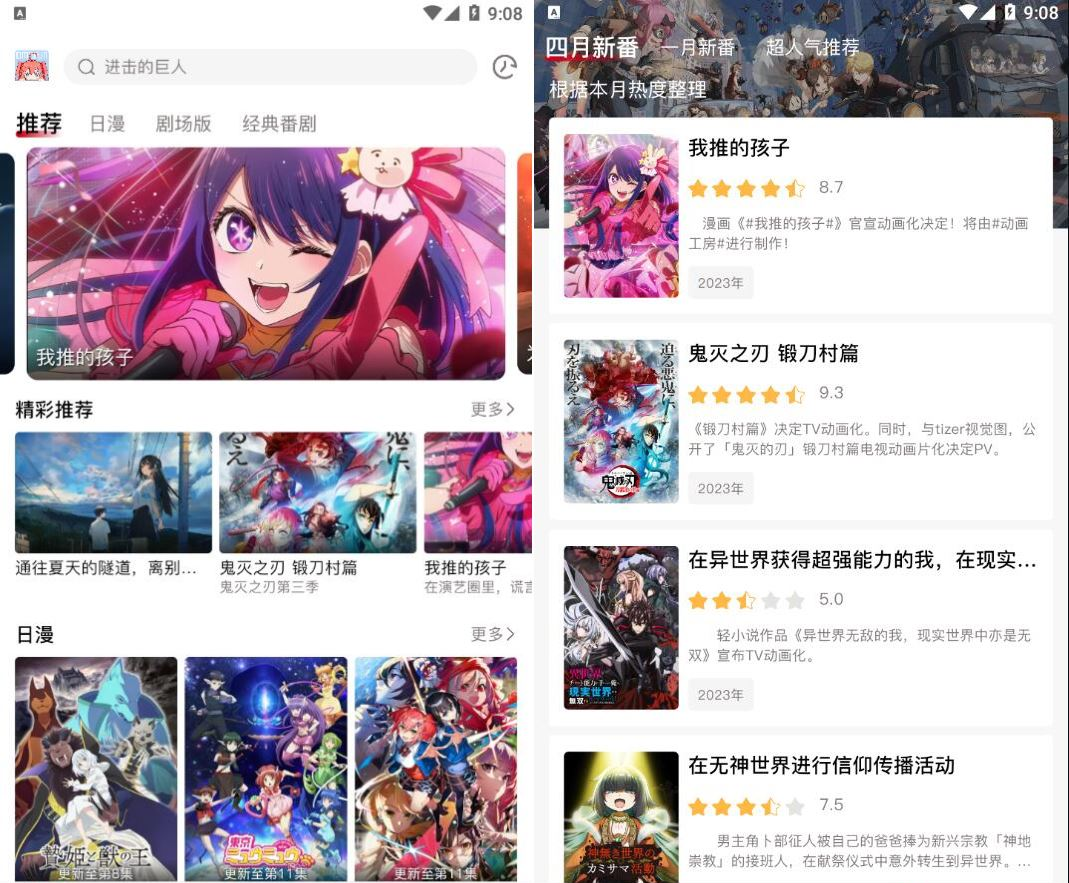Open 我推的孩子 rated 8.7
The image size is (1069, 883).
(x=800, y=215)
